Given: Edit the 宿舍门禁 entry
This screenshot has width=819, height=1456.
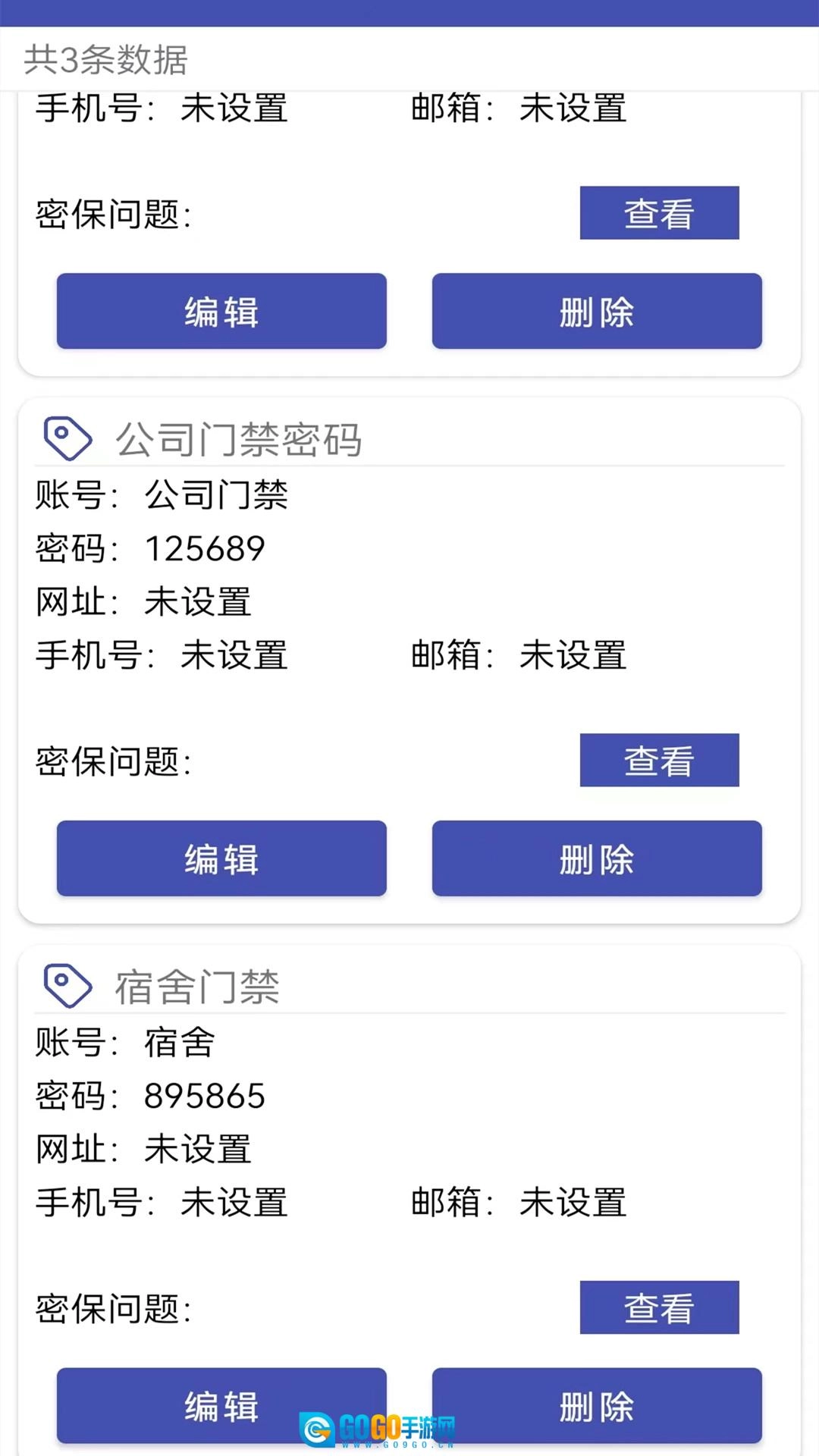Looking at the screenshot, I should click(x=222, y=1405).
